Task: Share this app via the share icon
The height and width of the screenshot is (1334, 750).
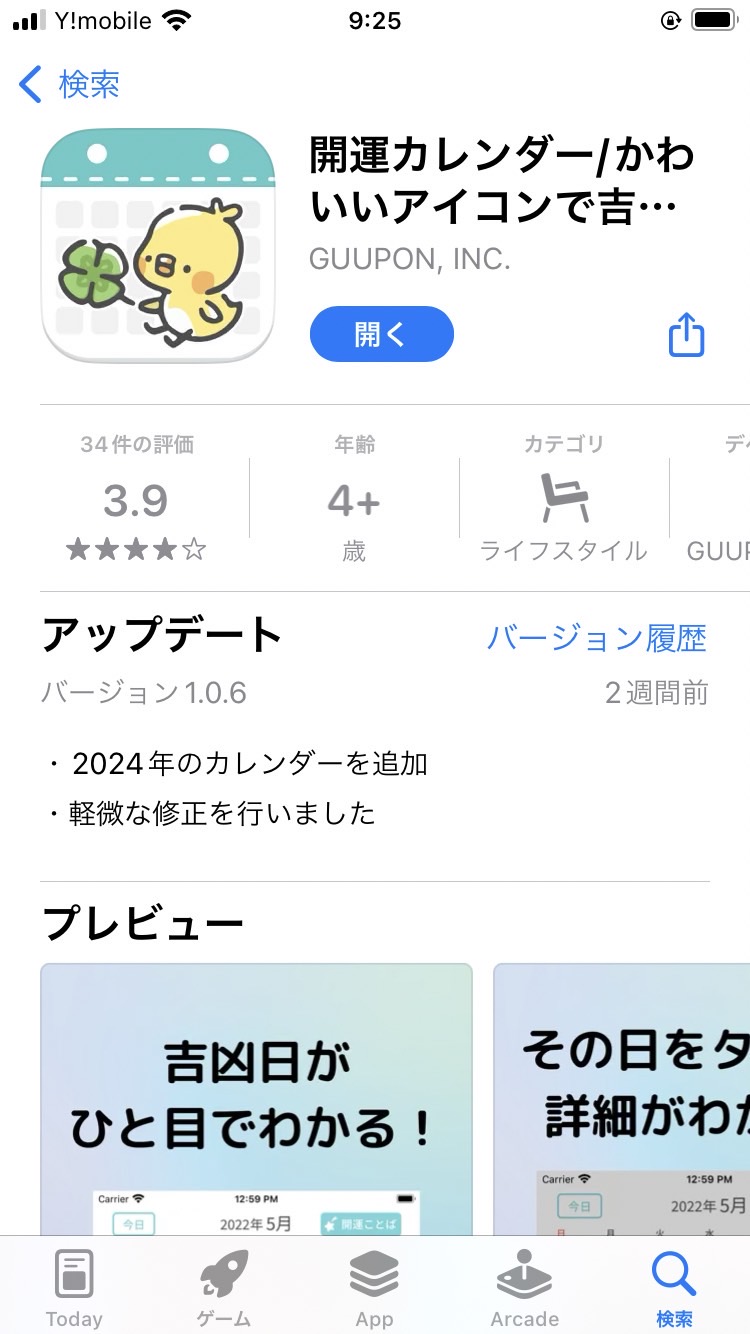Action: (686, 334)
